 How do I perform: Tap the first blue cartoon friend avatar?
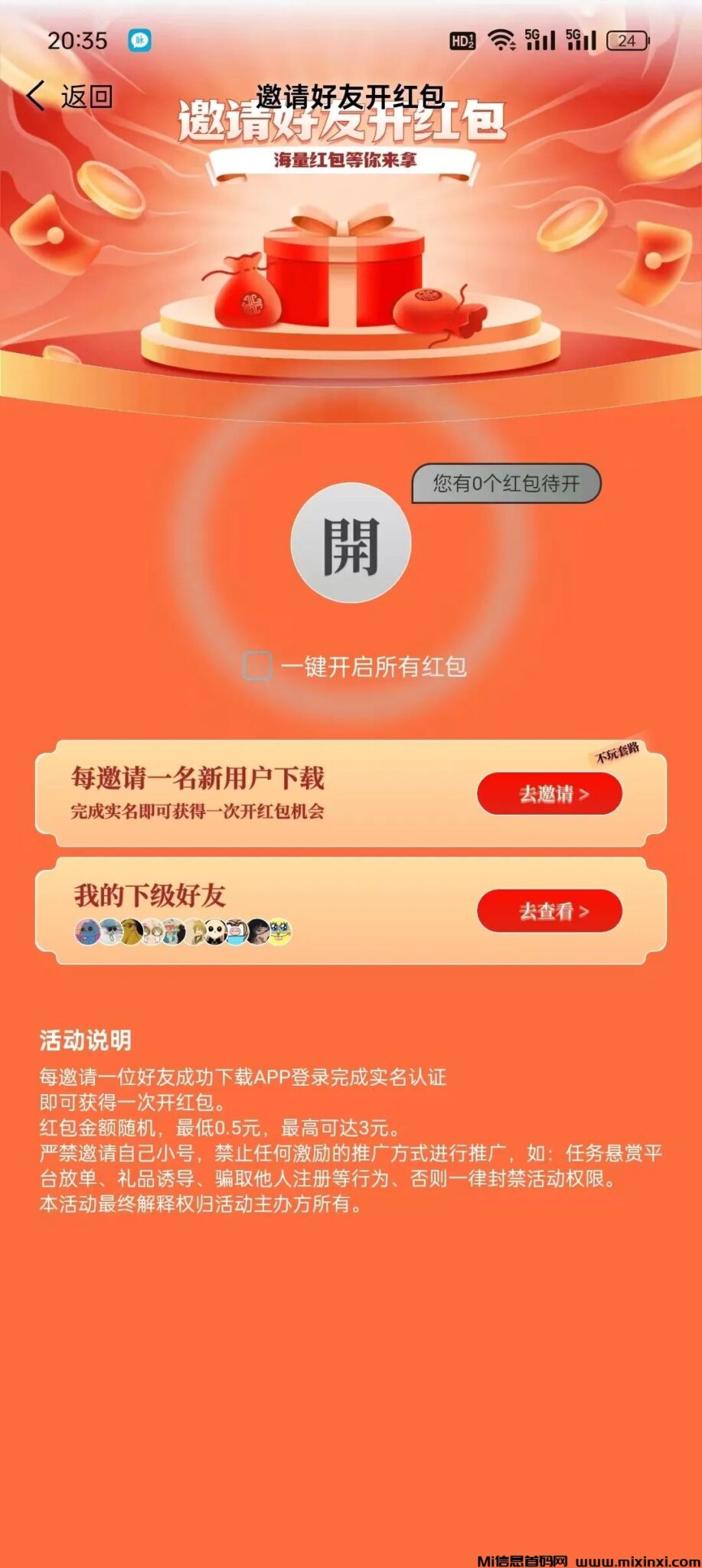tap(87, 932)
